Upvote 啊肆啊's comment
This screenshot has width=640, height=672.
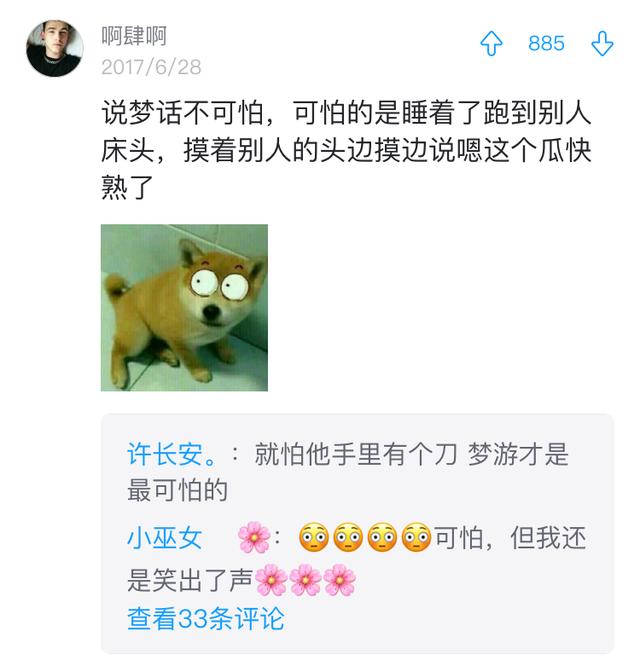pyautogui.click(x=491, y=44)
